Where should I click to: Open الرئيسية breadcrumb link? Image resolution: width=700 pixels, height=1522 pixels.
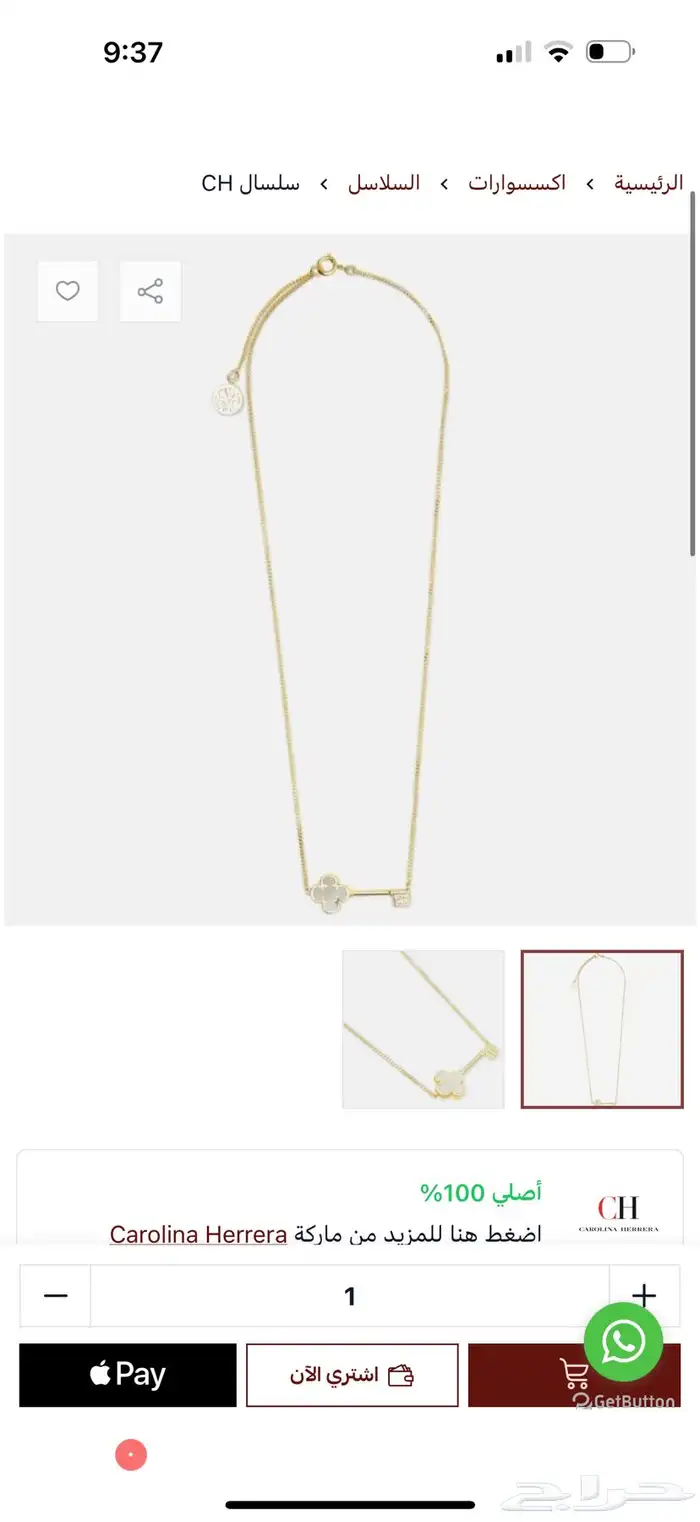648,183
